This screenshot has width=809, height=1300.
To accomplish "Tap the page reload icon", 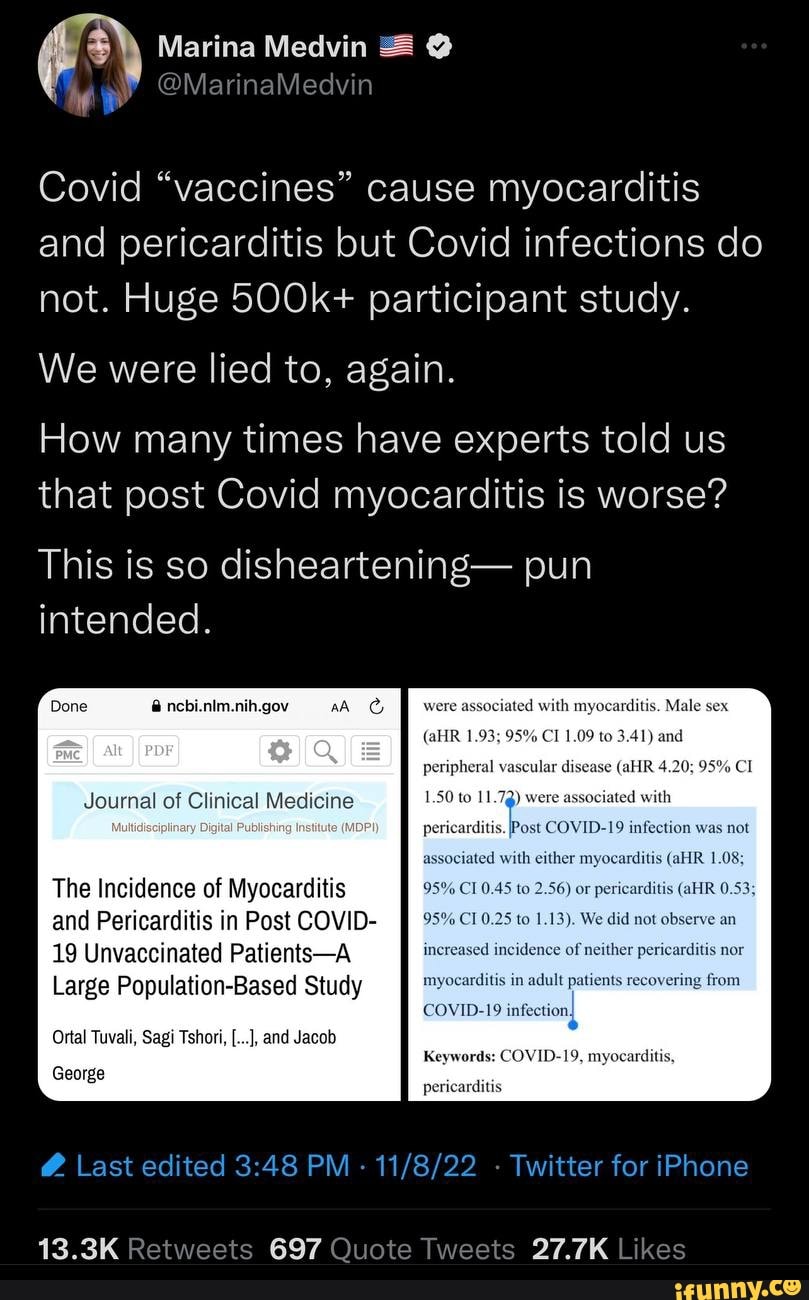I will pyautogui.click(x=375, y=705).
